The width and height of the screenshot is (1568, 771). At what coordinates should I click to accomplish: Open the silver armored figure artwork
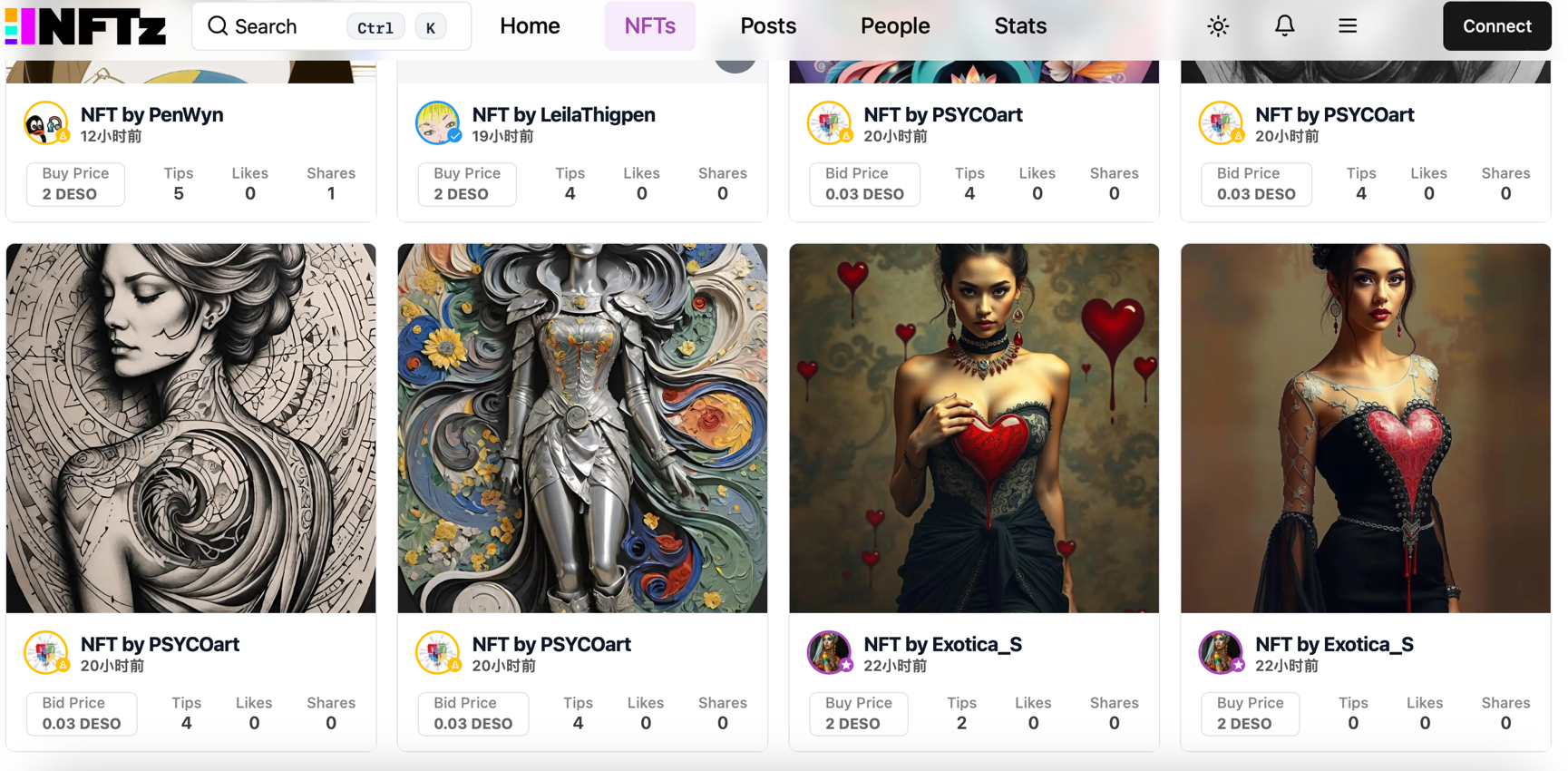[x=582, y=427]
